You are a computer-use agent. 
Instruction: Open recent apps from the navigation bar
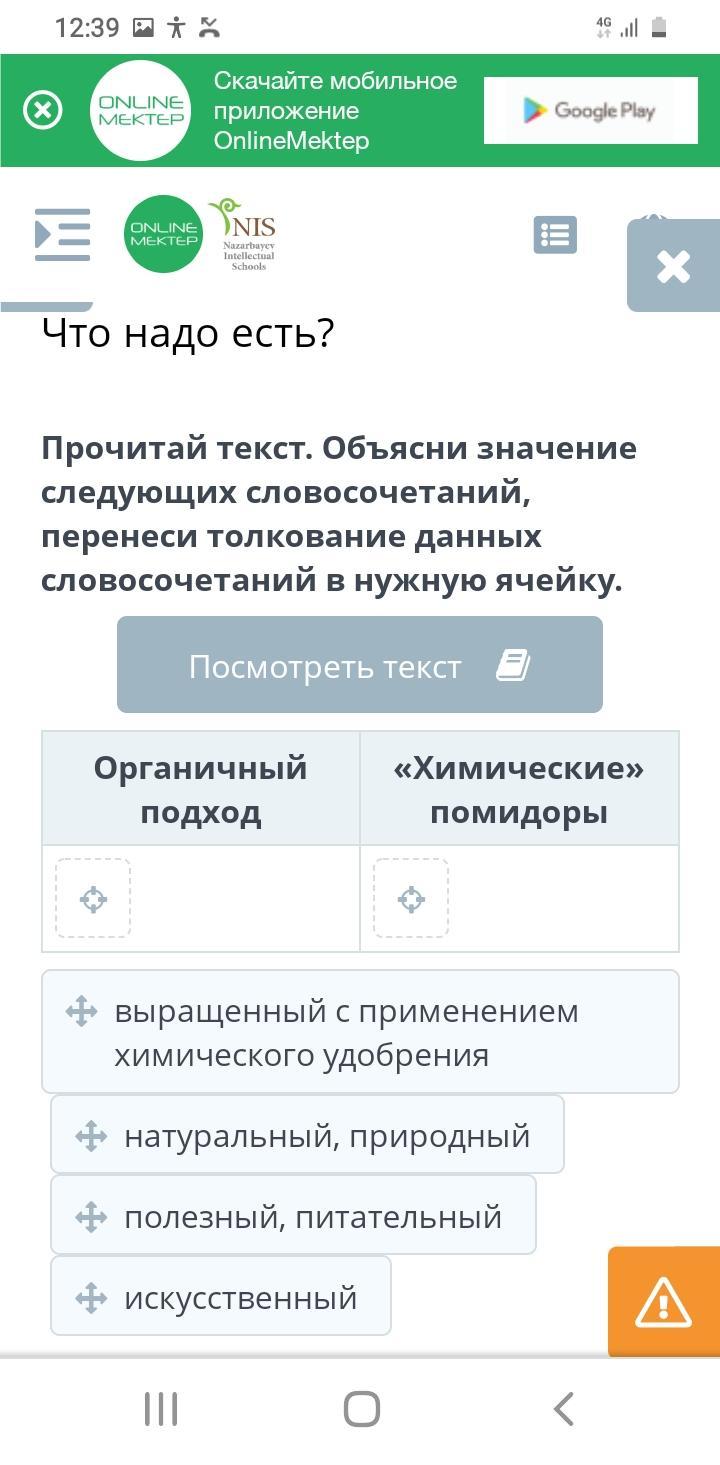pos(161,1409)
